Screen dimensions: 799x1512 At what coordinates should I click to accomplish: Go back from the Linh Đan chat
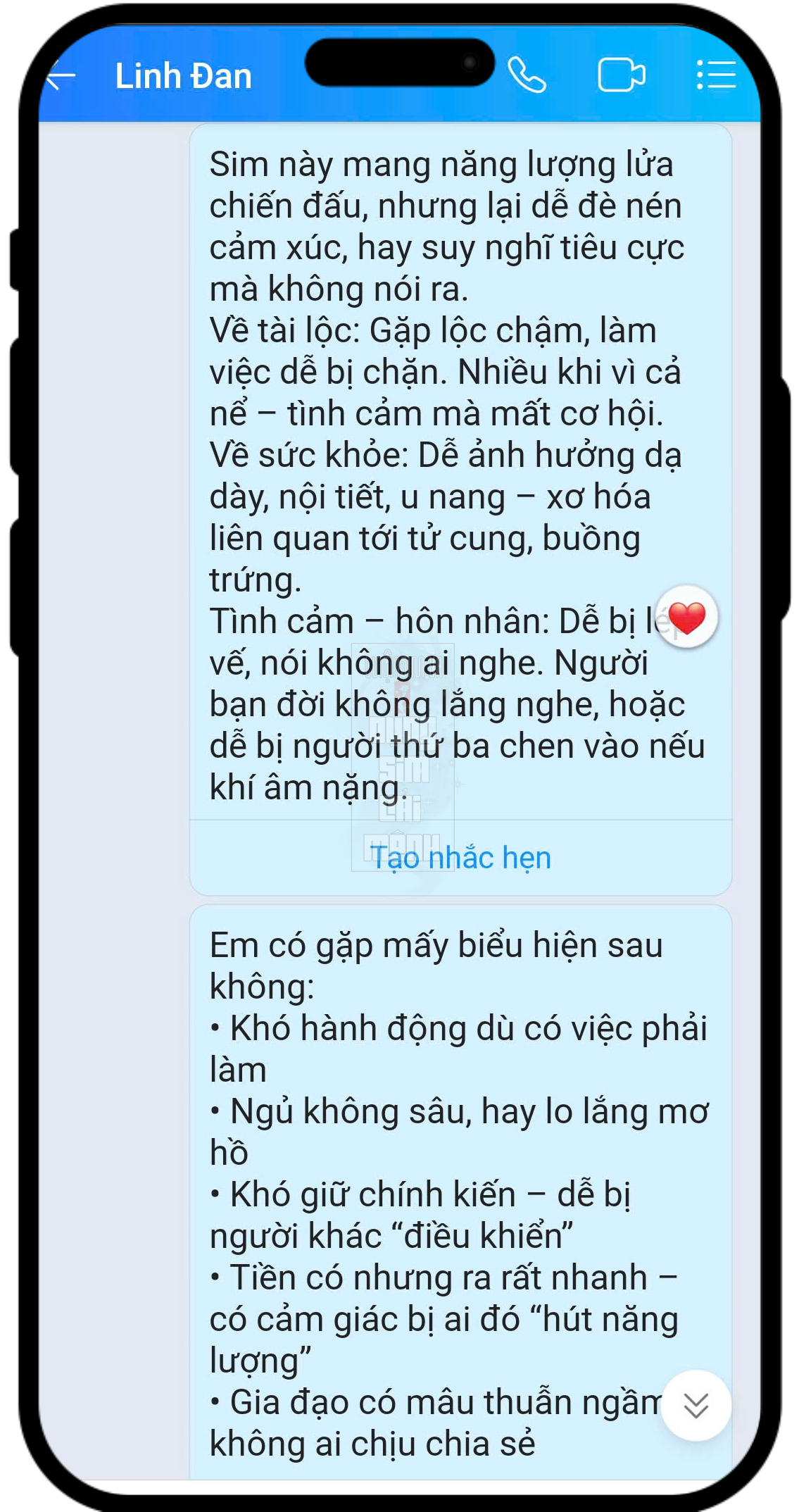[61, 77]
